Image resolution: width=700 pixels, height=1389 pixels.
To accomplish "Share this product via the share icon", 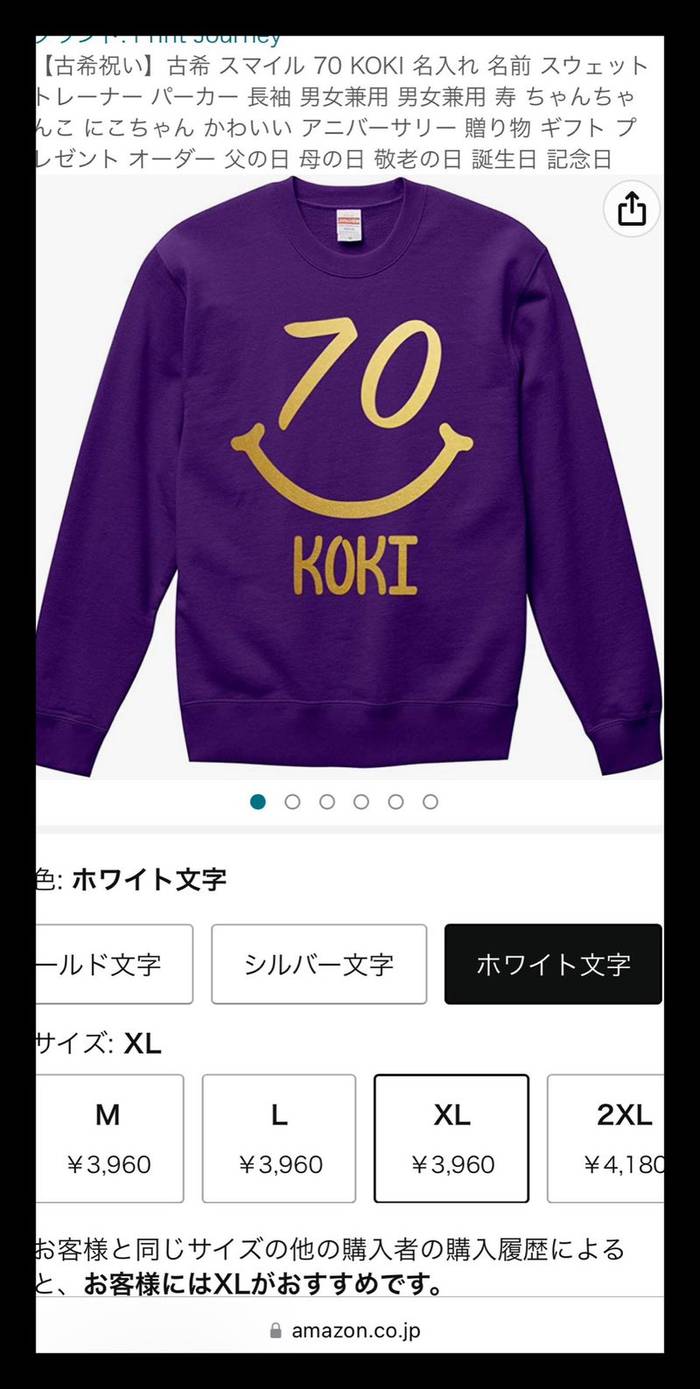I will pos(632,210).
